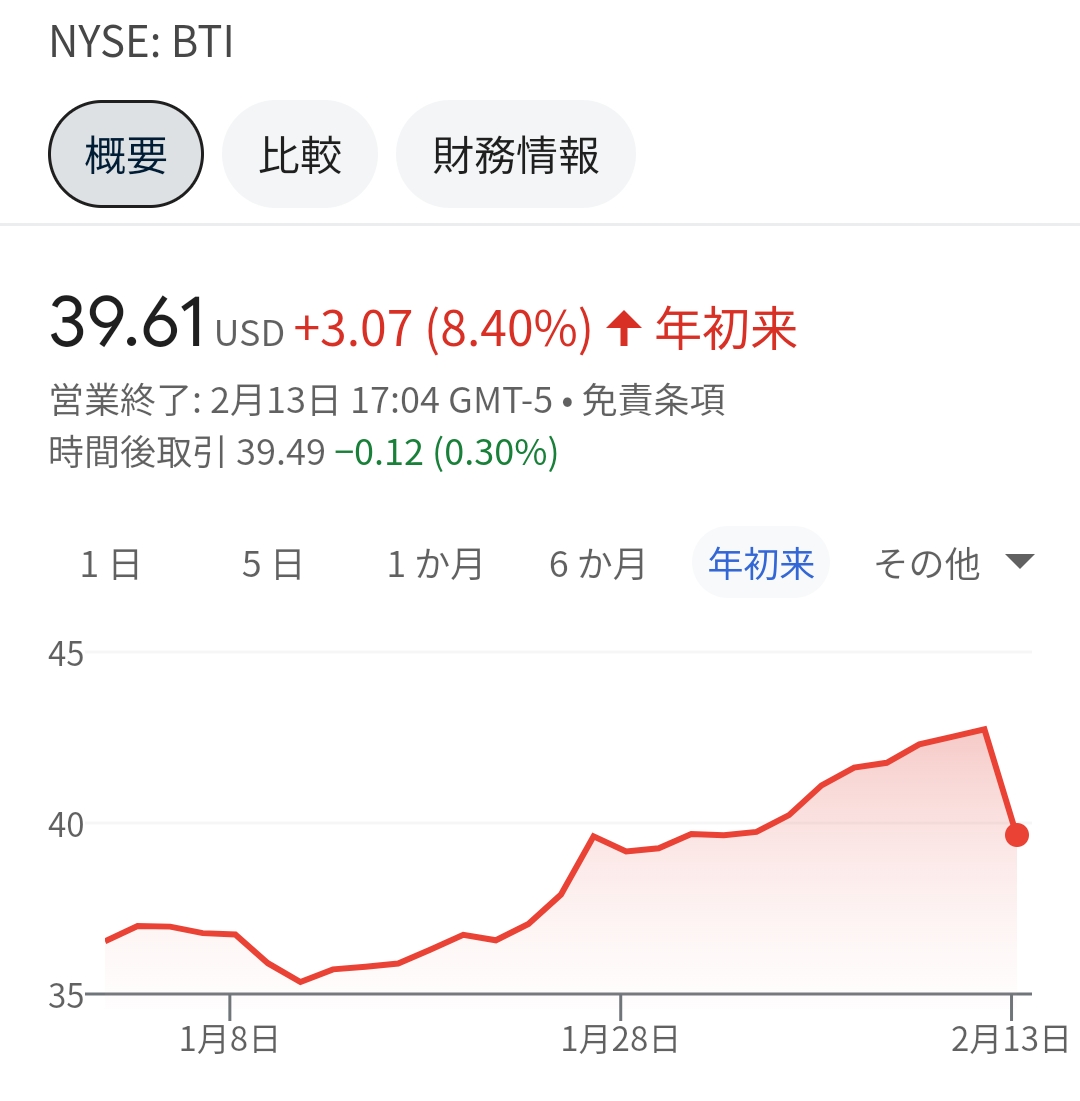
Task: Show the 1日 chart range
Action: click(110, 564)
